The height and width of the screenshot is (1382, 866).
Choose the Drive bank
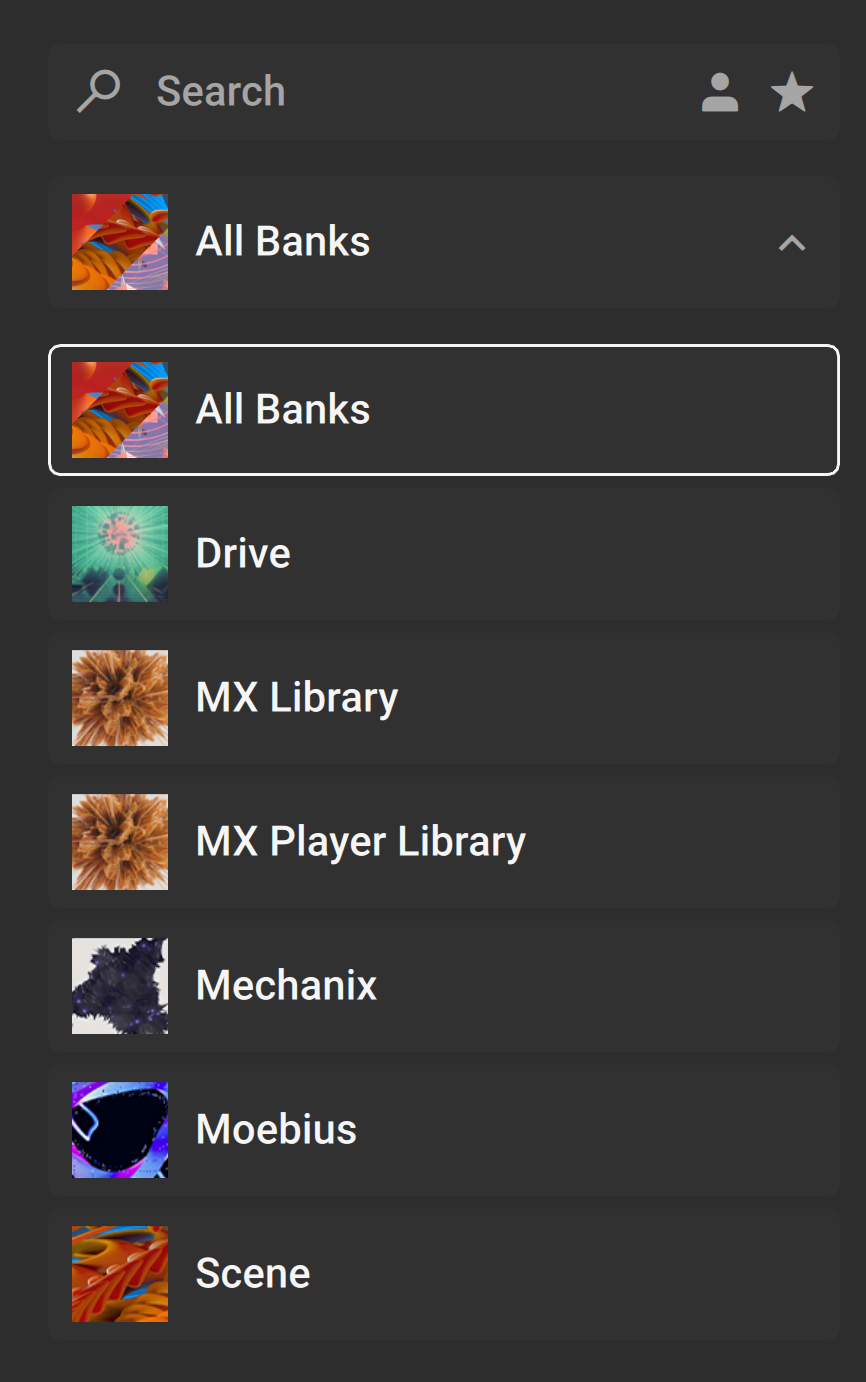(443, 554)
